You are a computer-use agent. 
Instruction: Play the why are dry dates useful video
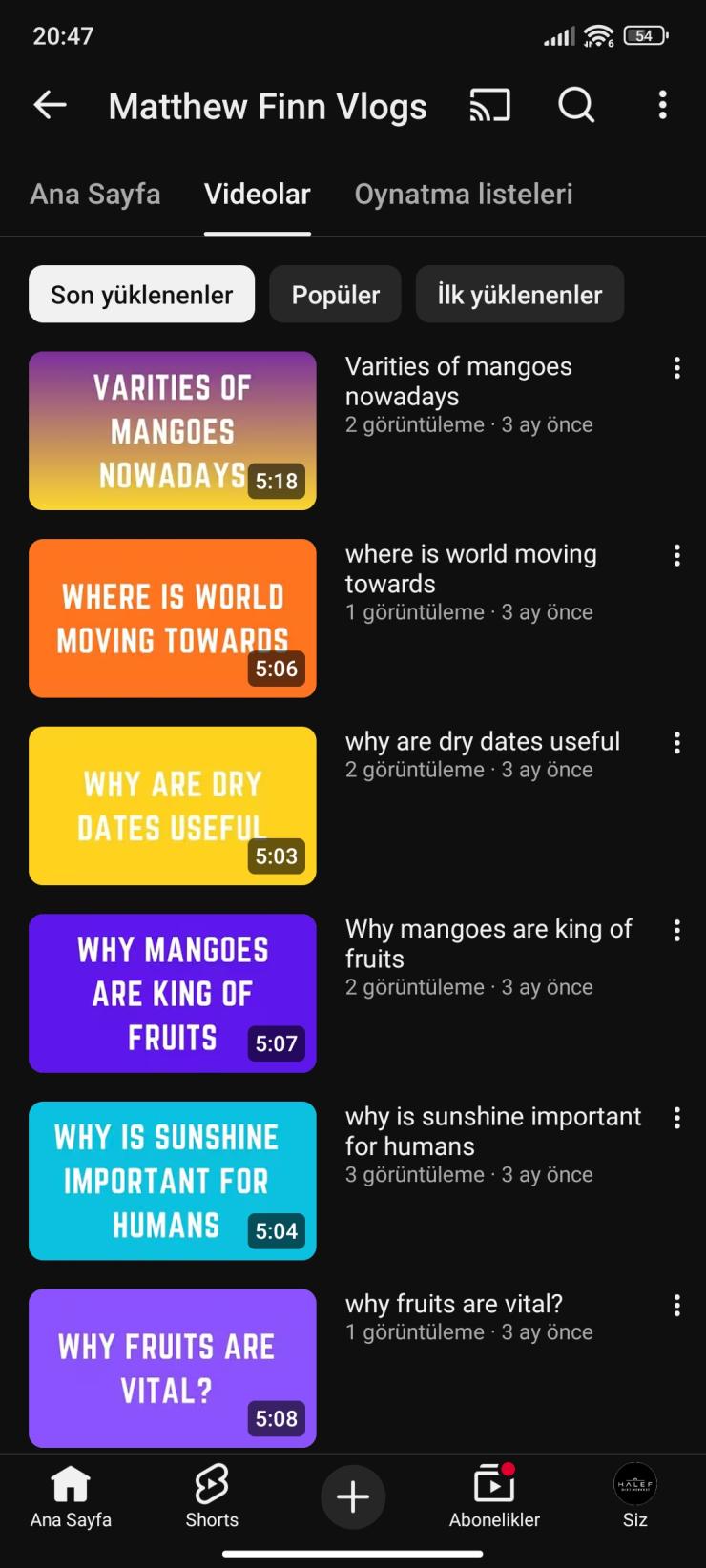(173, 806)
